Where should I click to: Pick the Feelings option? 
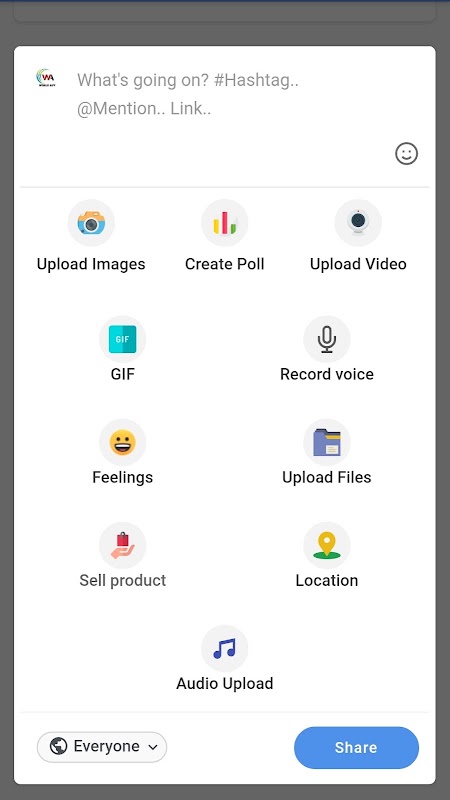click(x=122, y=452)
